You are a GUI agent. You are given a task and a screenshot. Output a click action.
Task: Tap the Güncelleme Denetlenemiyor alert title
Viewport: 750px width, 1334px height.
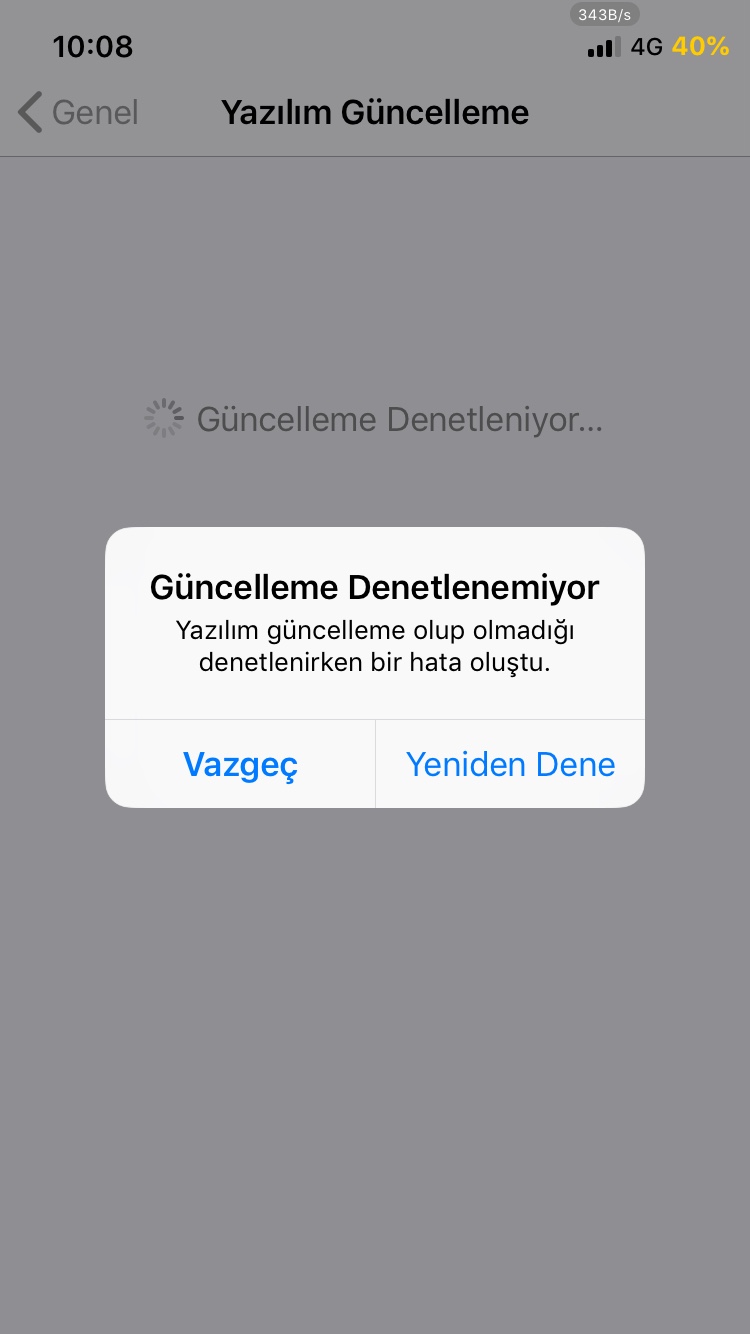click(374, 587)
